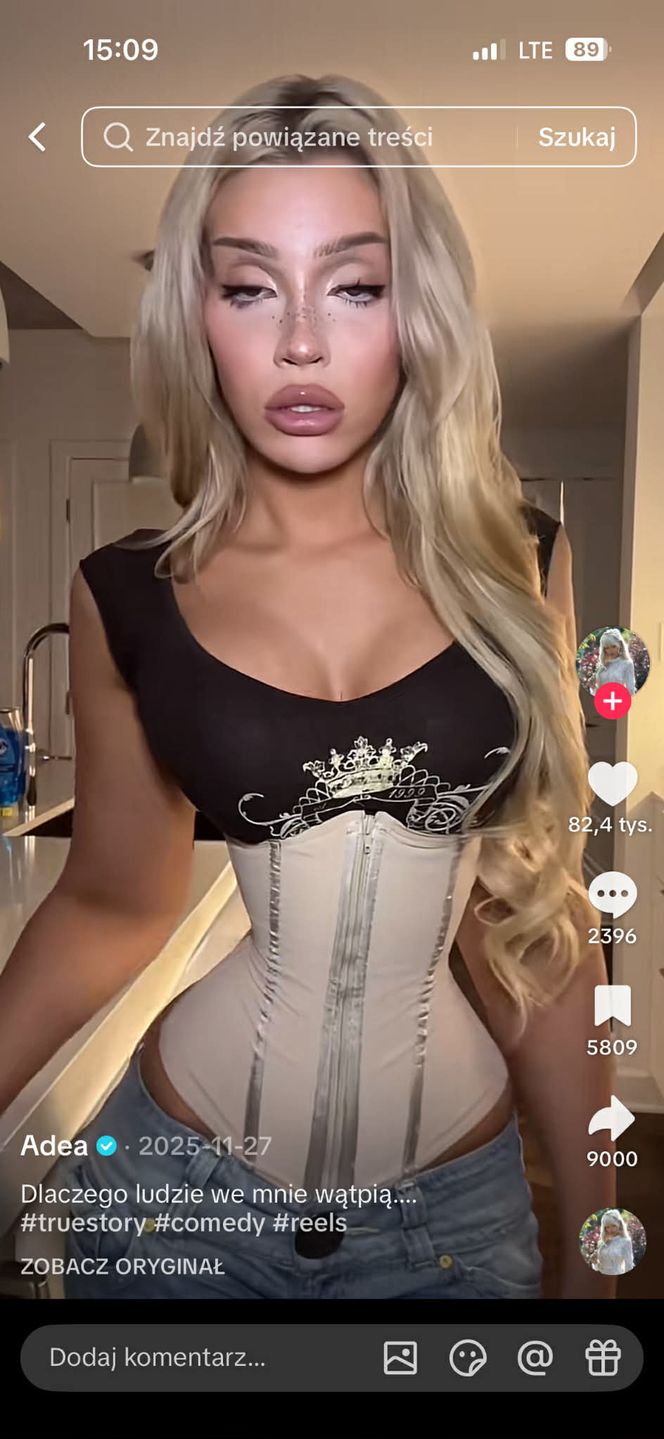664x1439 pixels.
Task: Mention someone with the @ icon
Action: 535,1357
